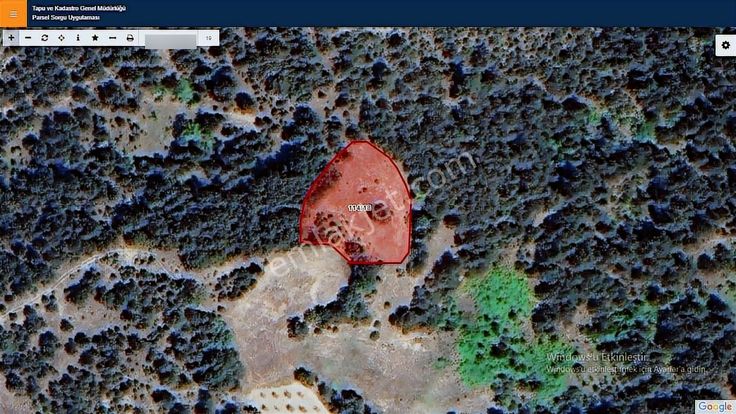The image size is (736, 414).
Task: Open map settings with the gear icon
Action: pyautogui.click(x=725, y=46)
